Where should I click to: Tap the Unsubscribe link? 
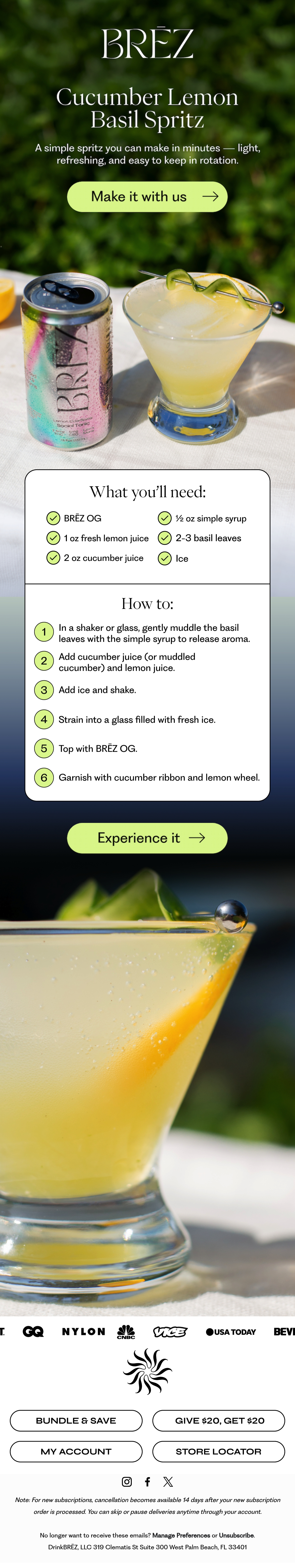pos(236,1535)
